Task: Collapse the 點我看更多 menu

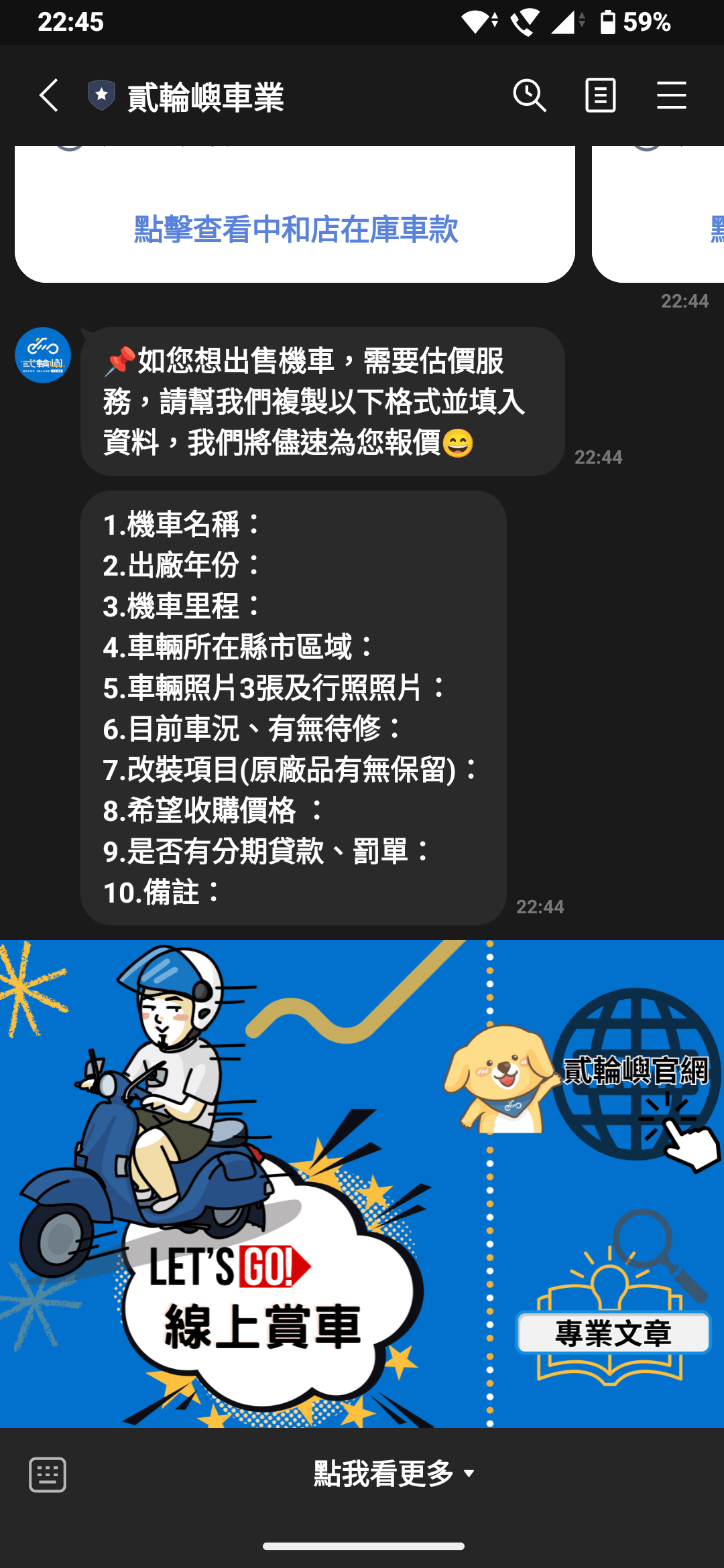Action: 394,1474
